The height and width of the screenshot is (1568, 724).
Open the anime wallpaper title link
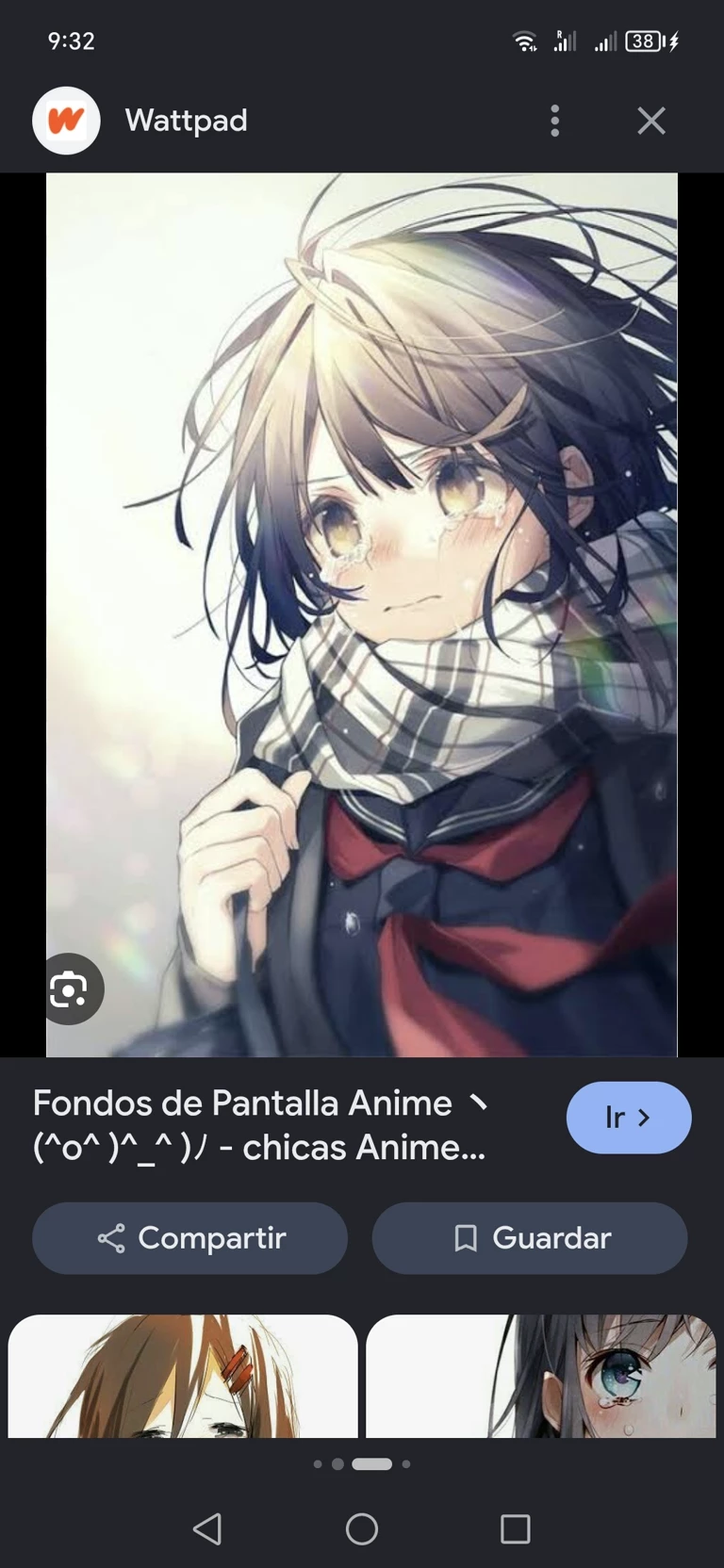coord(261,1125)
